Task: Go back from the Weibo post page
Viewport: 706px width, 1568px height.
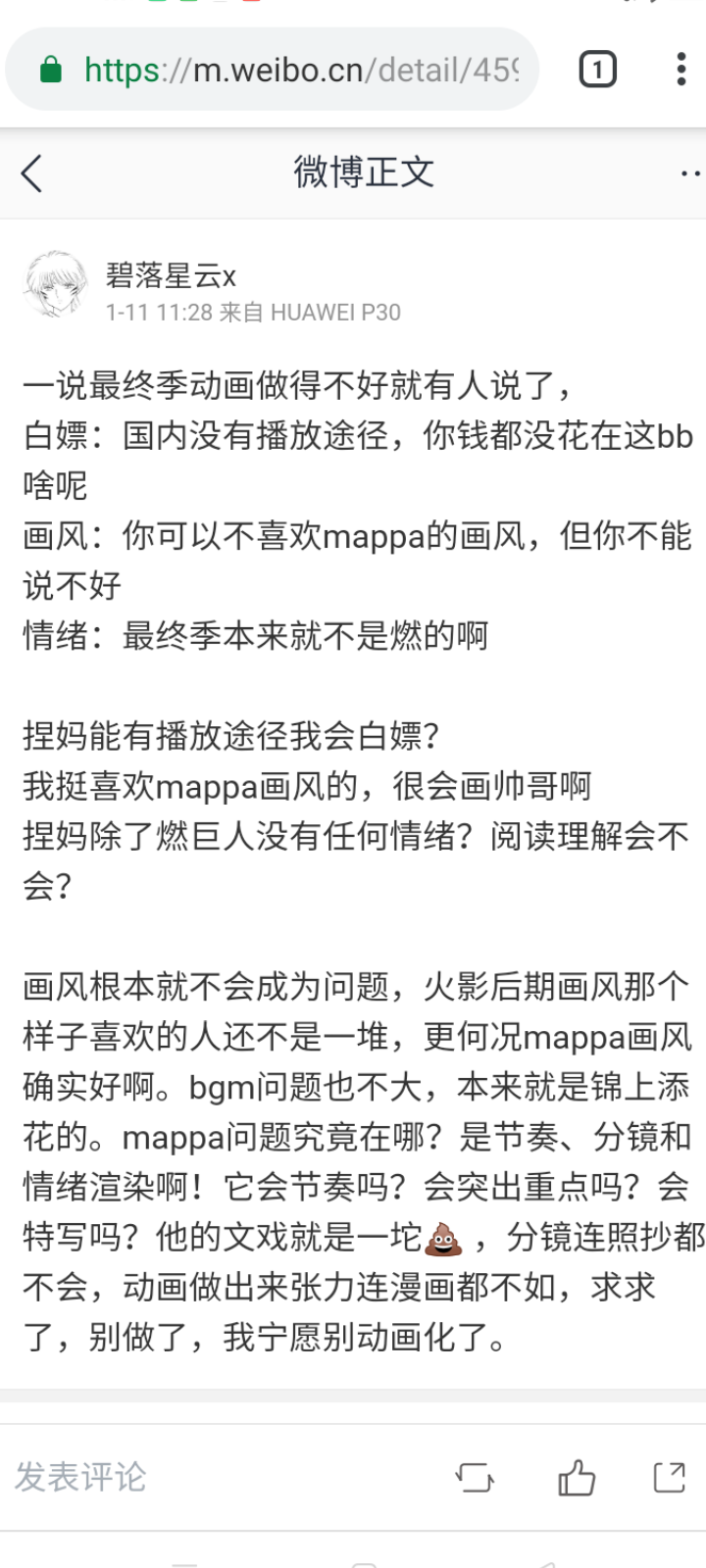Action: pos(32,173)
